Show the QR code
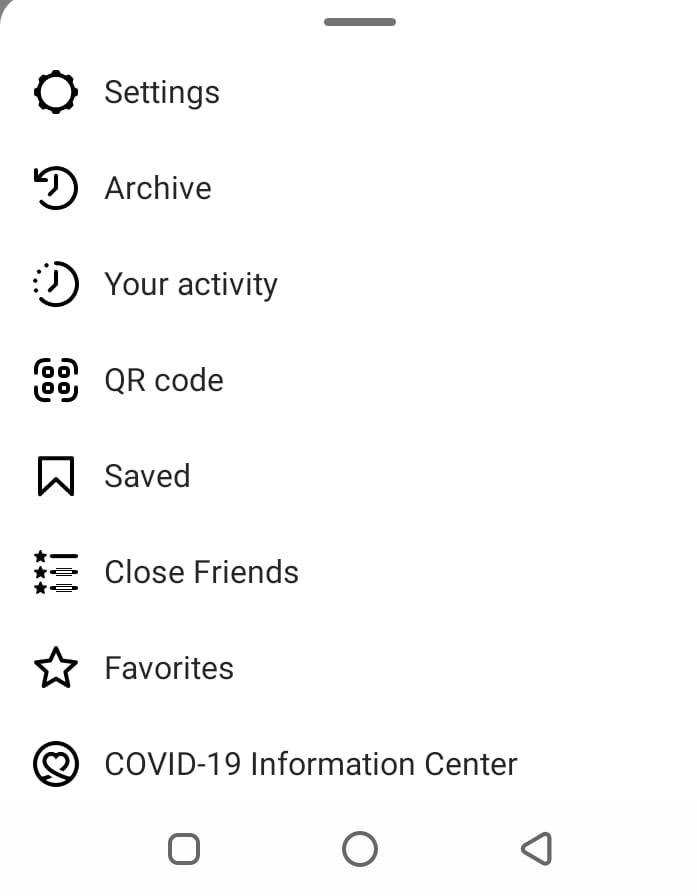697x896 pixels. coord(163,380)
